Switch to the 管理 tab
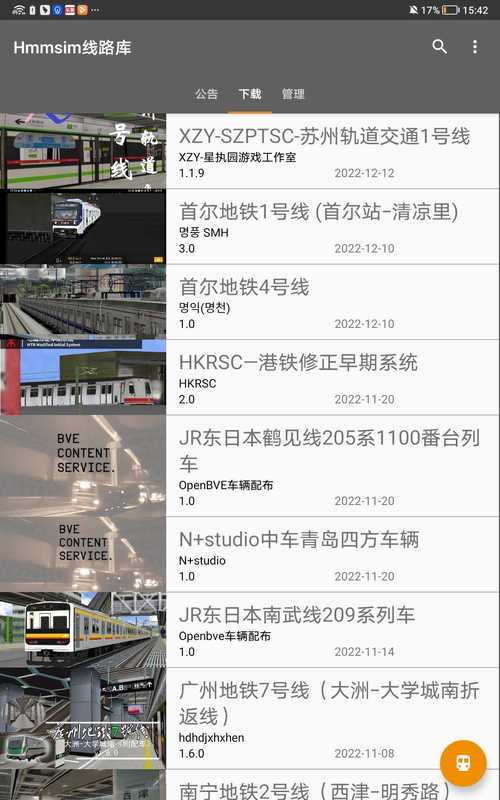Screen dimensions: 500x800 click(293, 94)
